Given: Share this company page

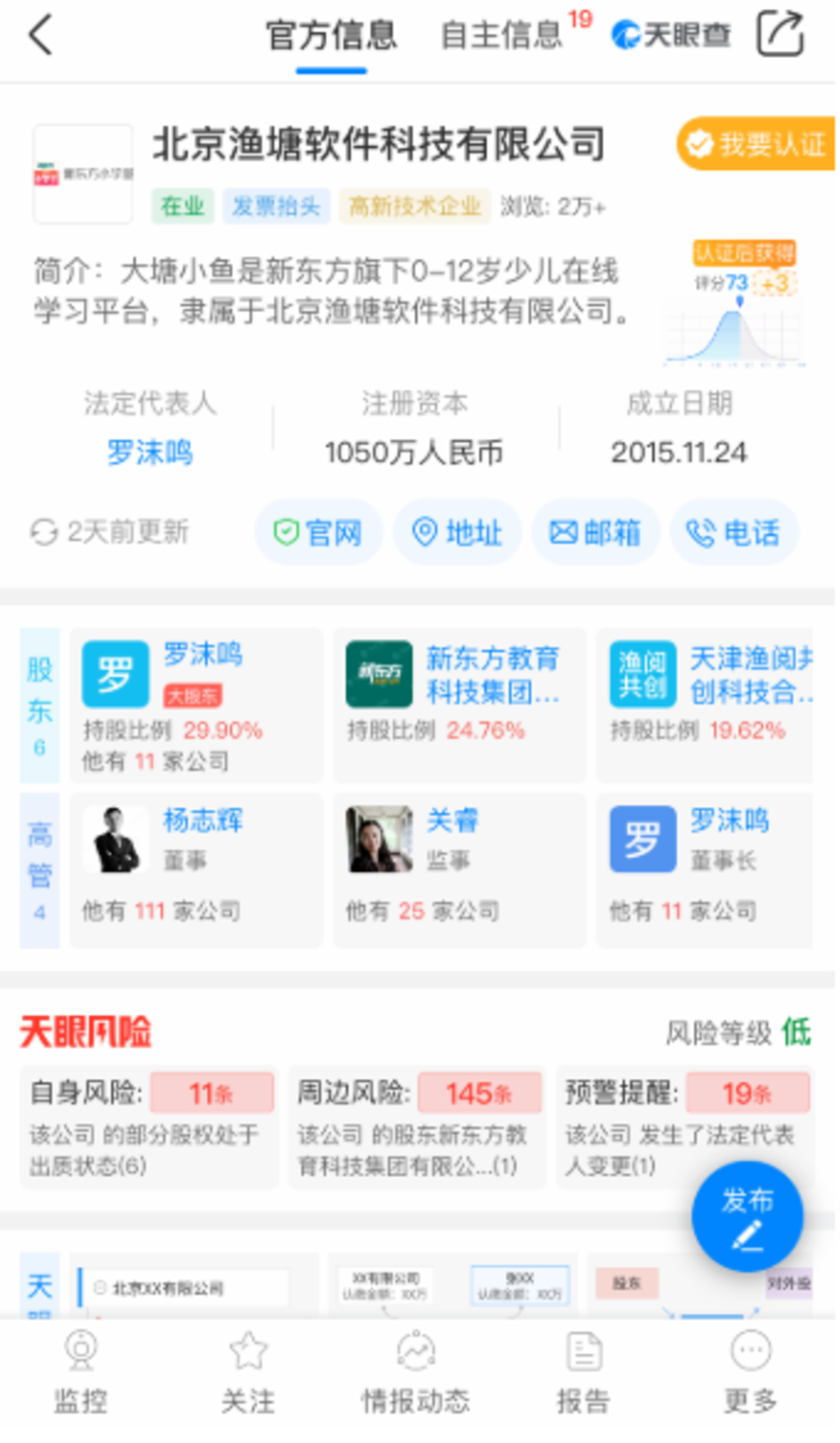Looking at the screenshot, I should [780, 34].
